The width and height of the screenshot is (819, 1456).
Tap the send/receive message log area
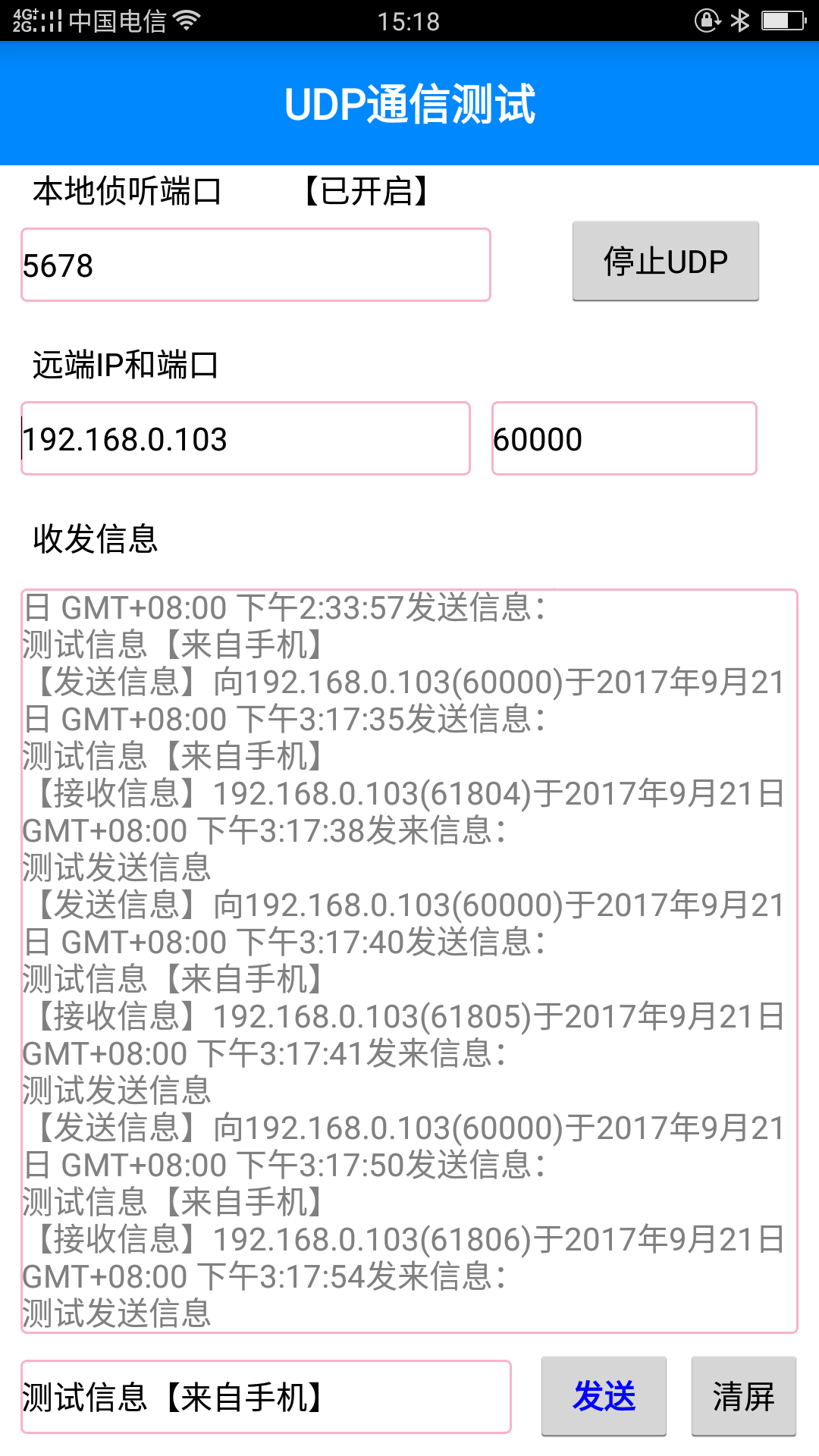tap(409, 961)
